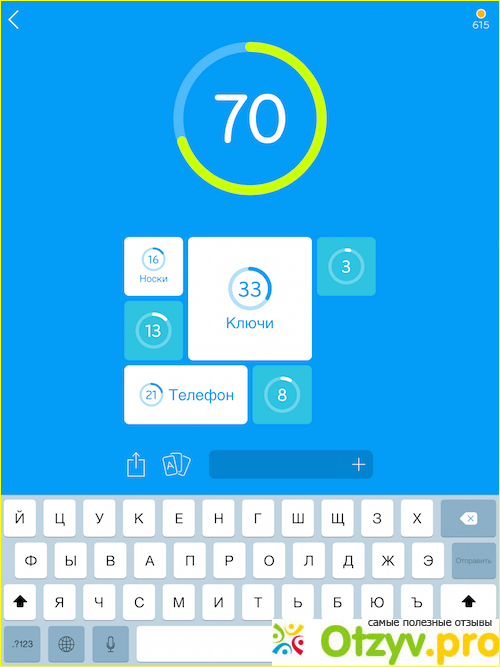
Task: Tap the microphone key for dictation
Action: pos(111,645)
